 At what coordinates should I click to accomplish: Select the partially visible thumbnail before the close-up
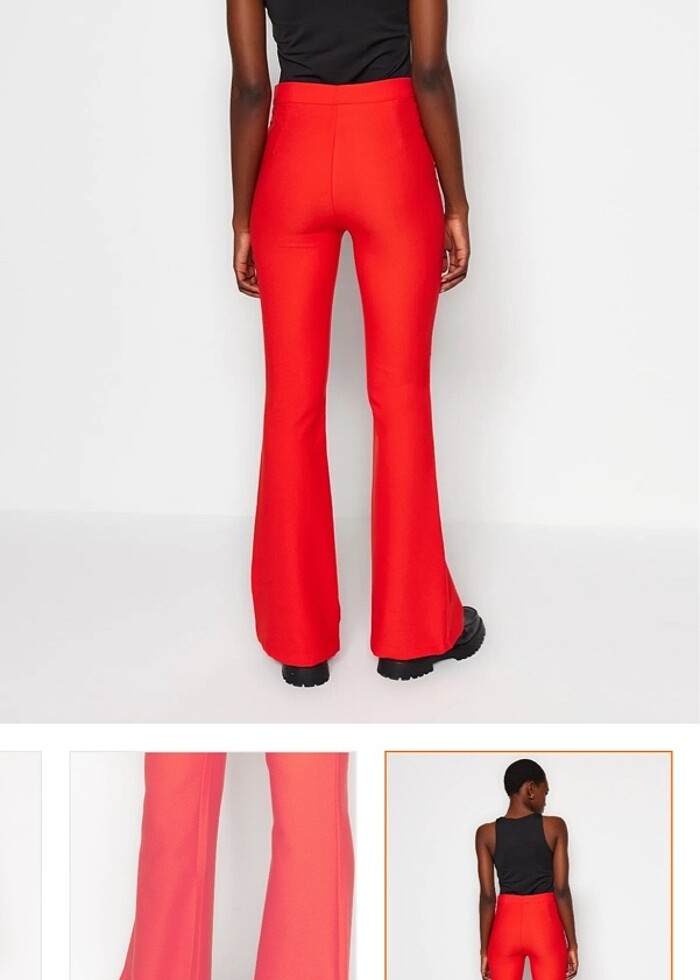[20, 865]
